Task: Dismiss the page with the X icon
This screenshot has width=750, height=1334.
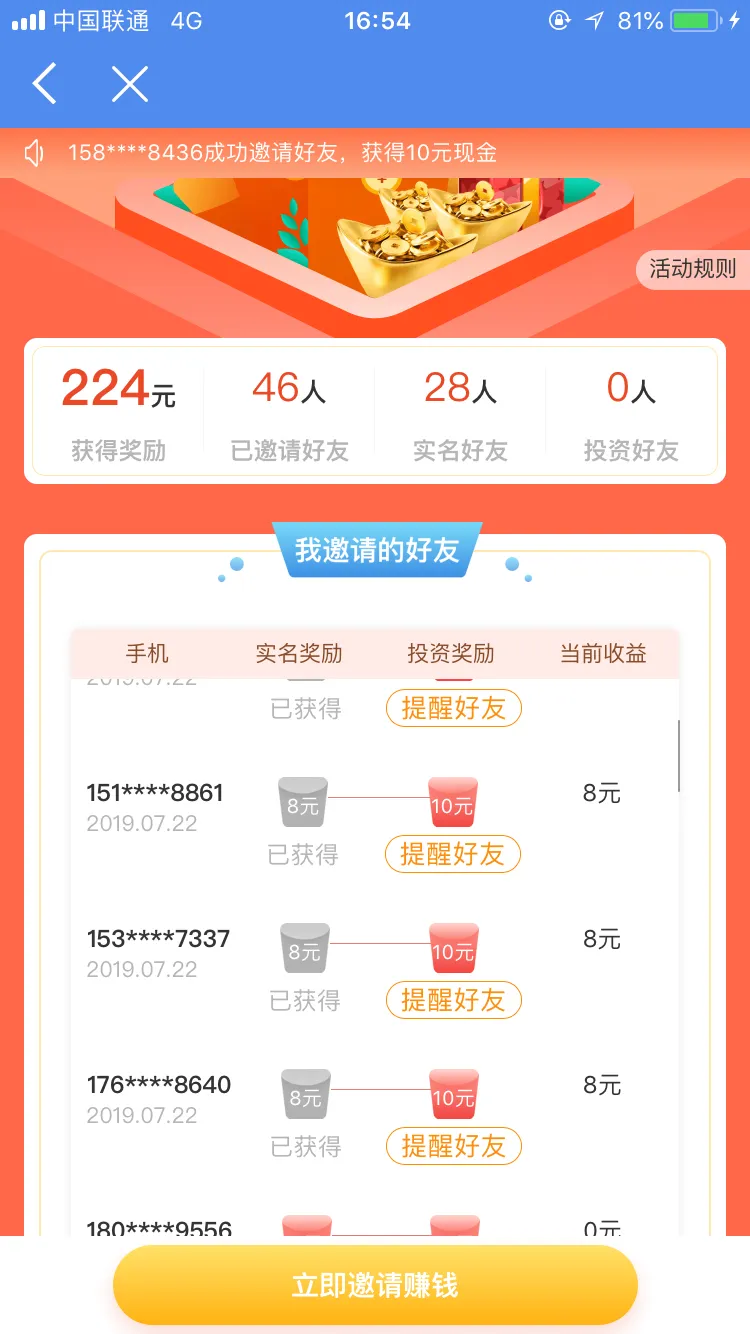Action: [129, 84]
